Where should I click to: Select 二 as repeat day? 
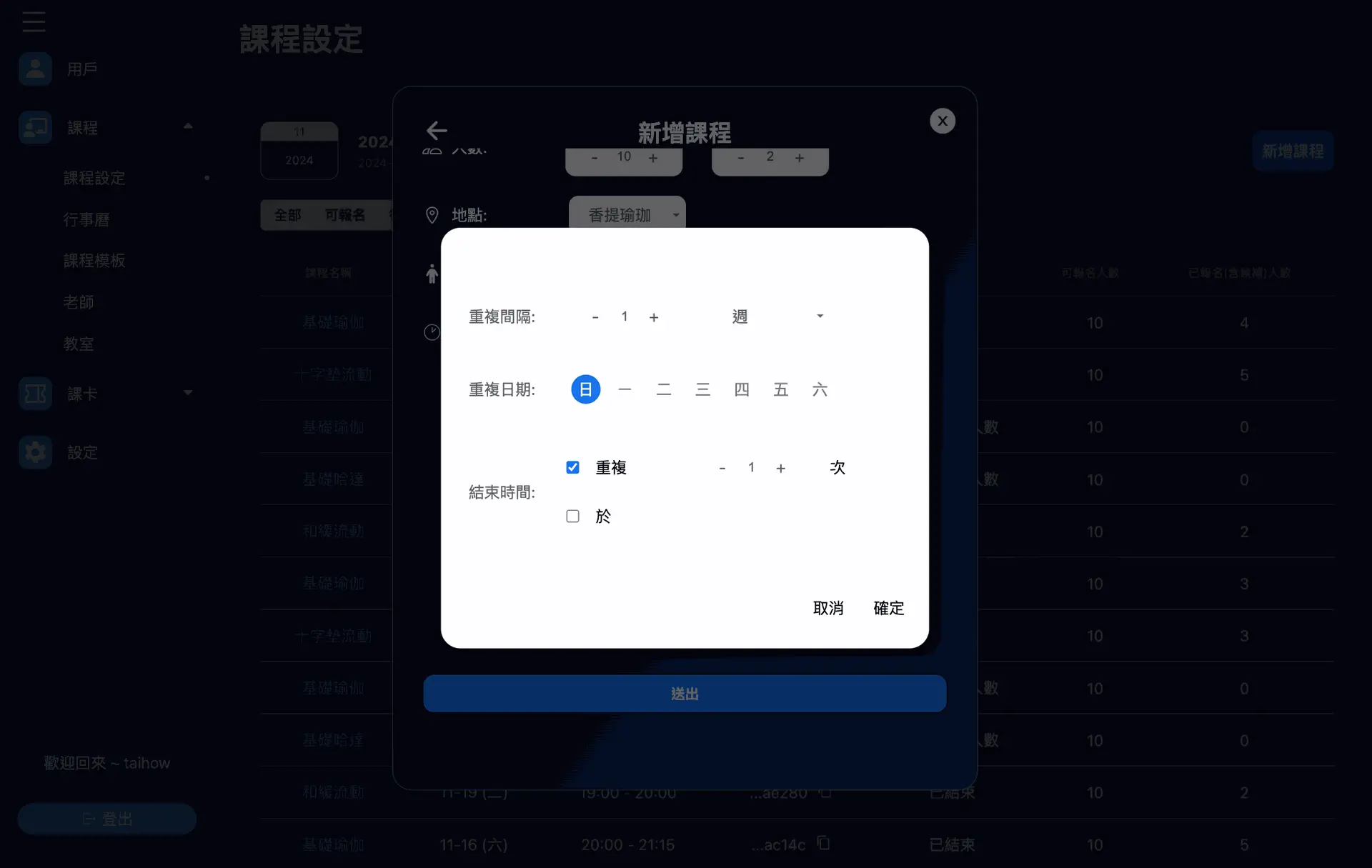pyautogui.click(x=664, y=389)
